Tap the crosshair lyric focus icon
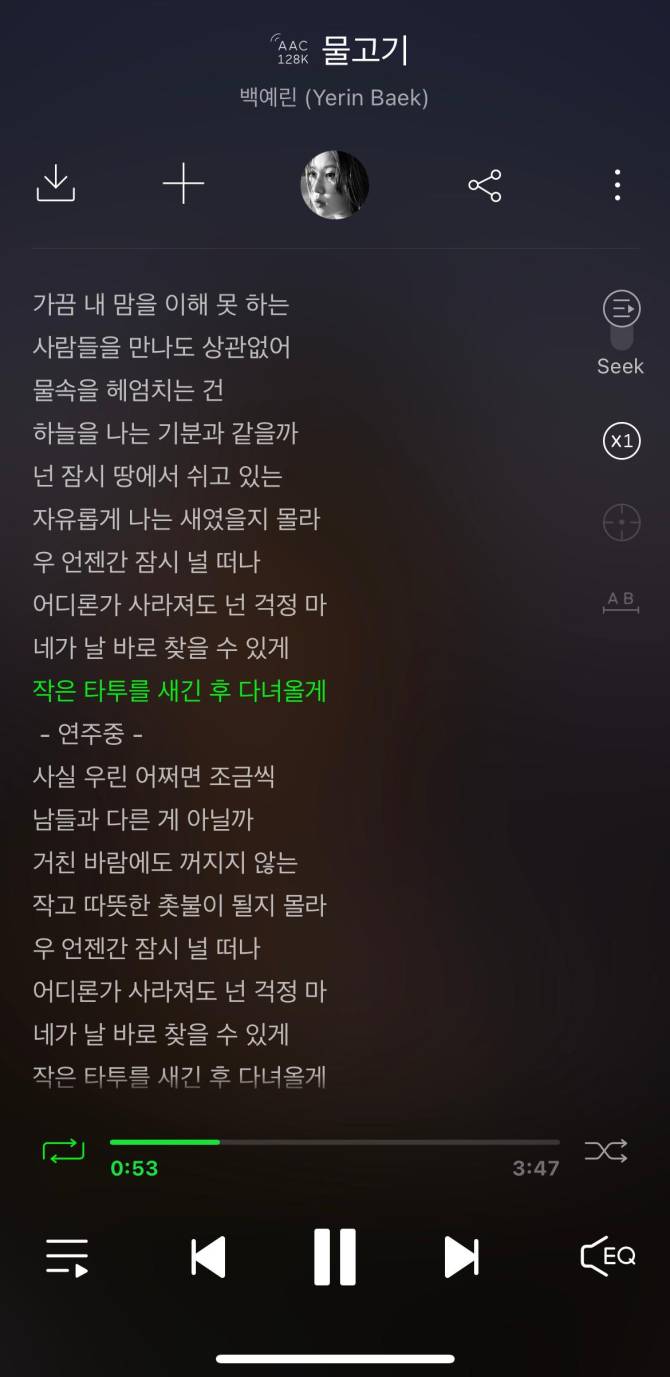Image resolution: width=670 pixels, height=1377 pixels. [621, 522]
